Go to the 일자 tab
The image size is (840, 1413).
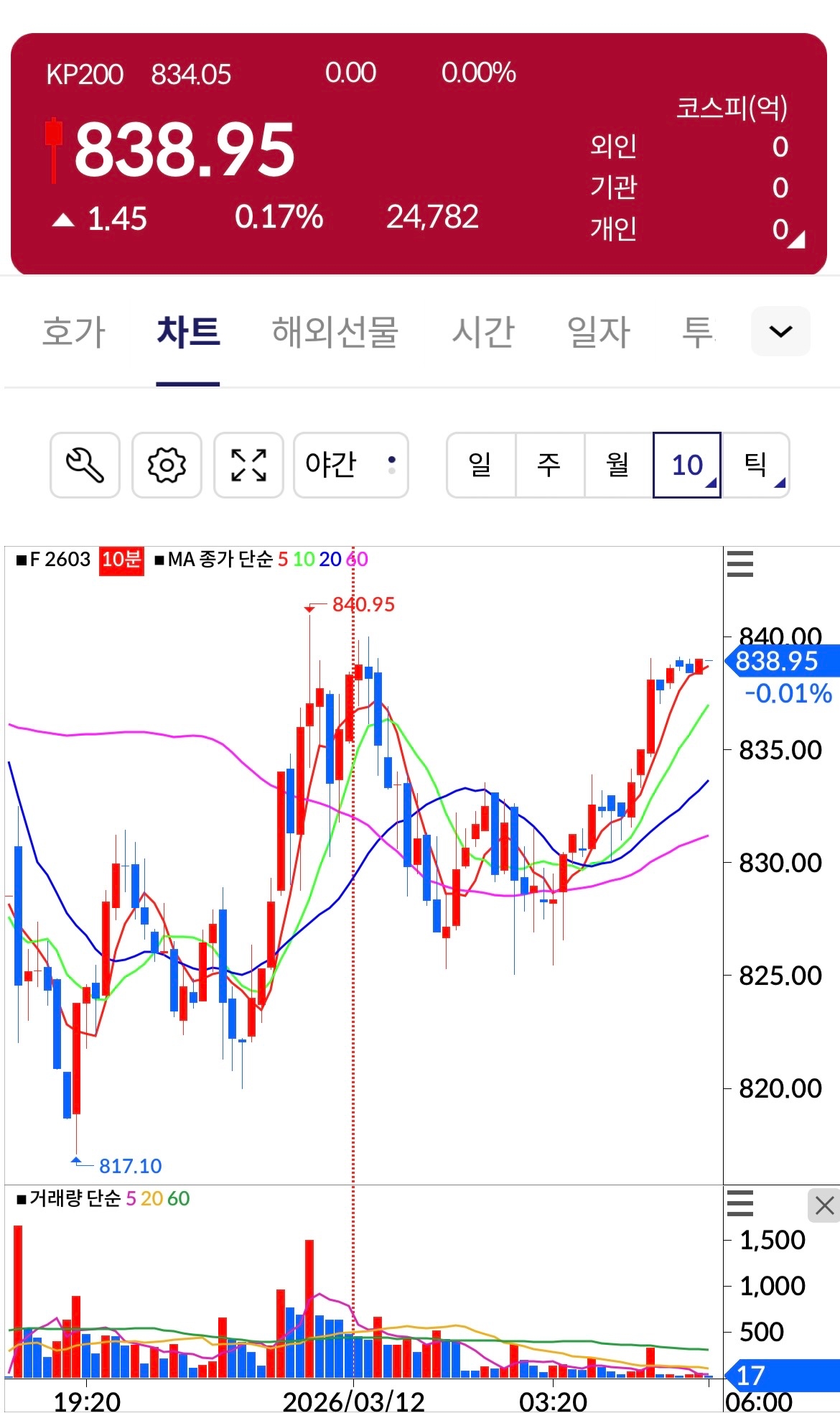coord(598,333)
